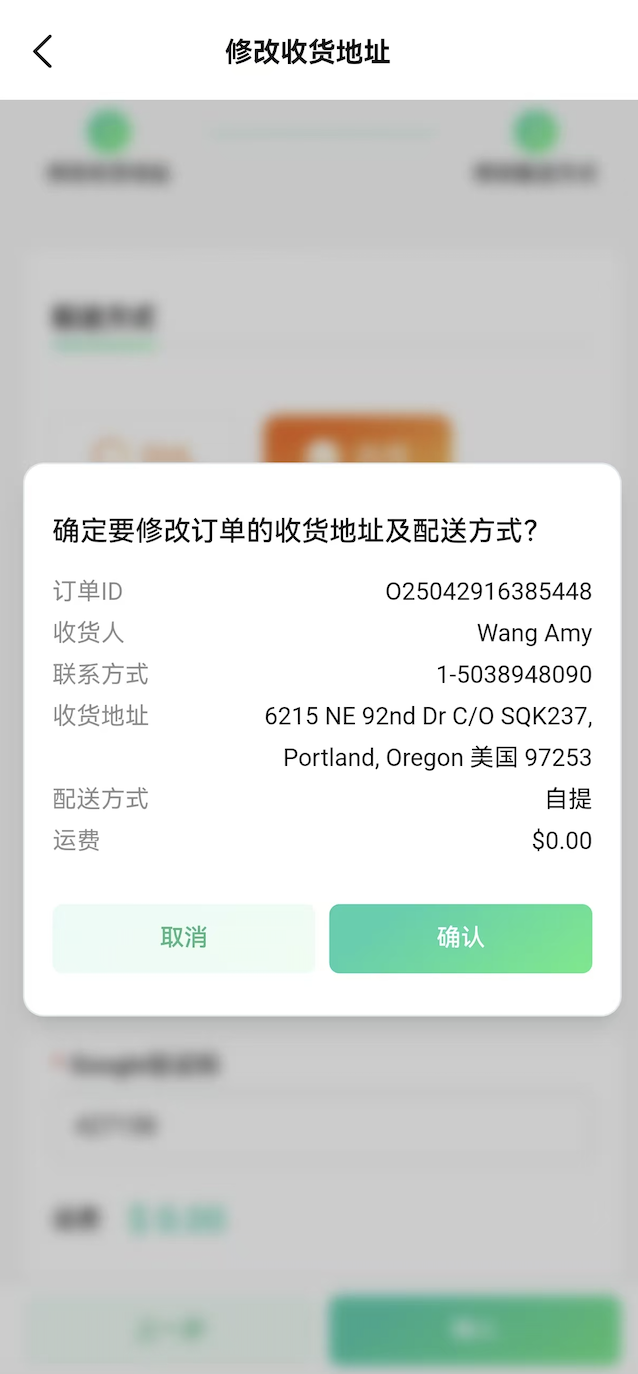Go back using the top-left arrow
The height and width of the screenshot is (1374, 638).
click(x=42, y=51)
